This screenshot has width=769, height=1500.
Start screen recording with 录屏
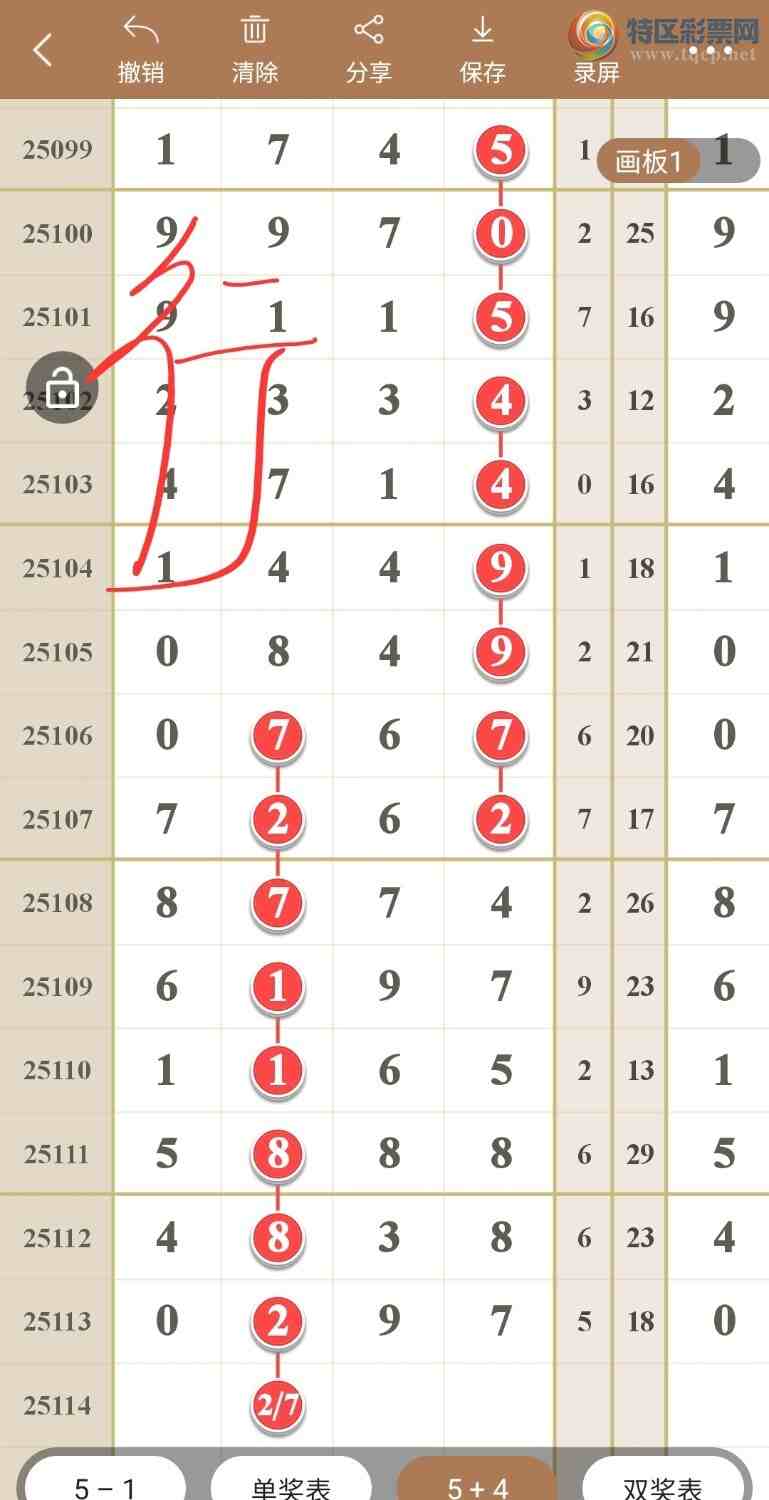click(596, 52)
